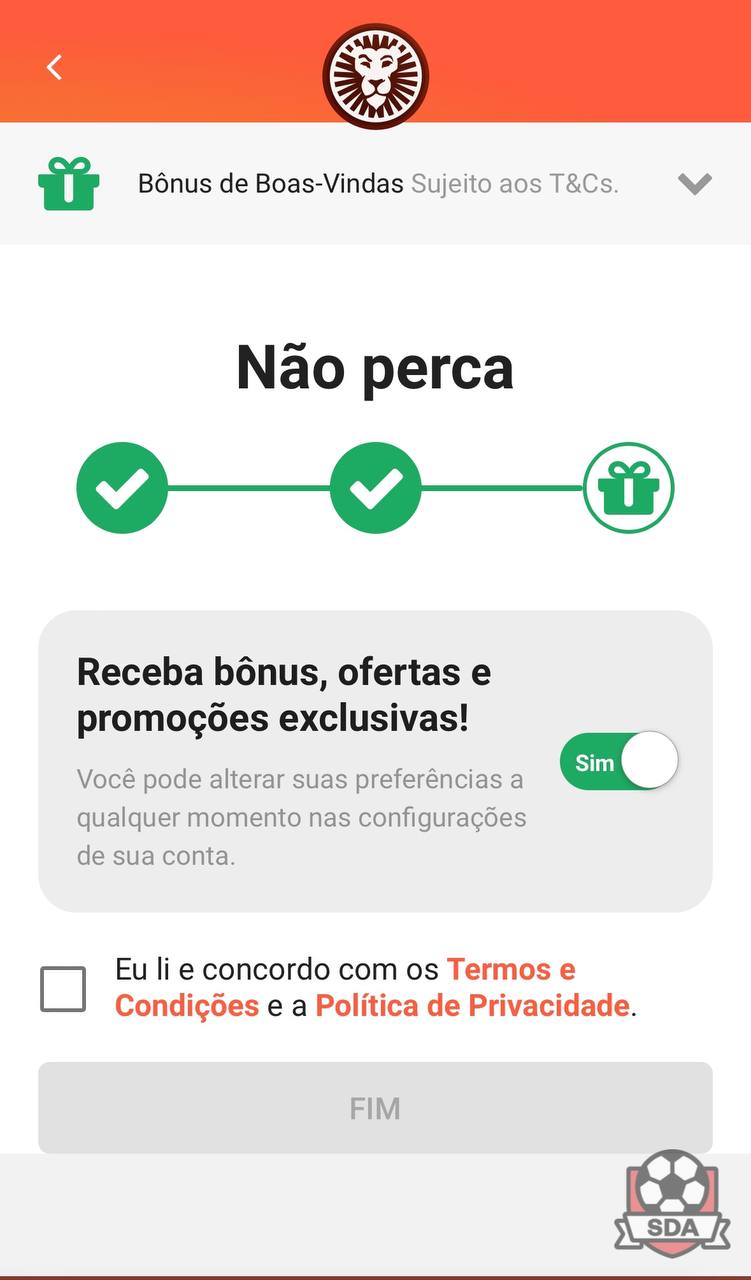
Task: Go back using the top-left arrow
Action: (54, 67)
